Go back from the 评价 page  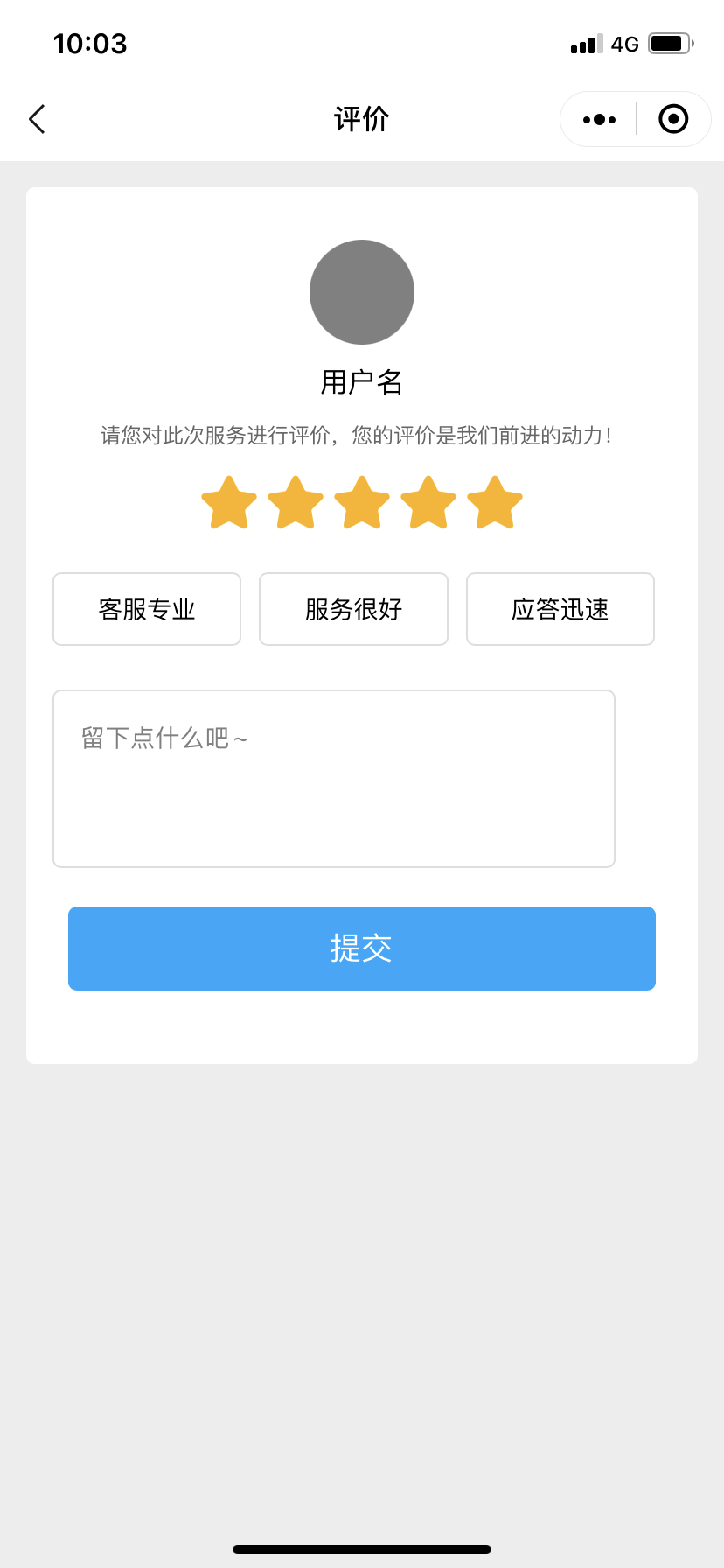tap(37, 119)
